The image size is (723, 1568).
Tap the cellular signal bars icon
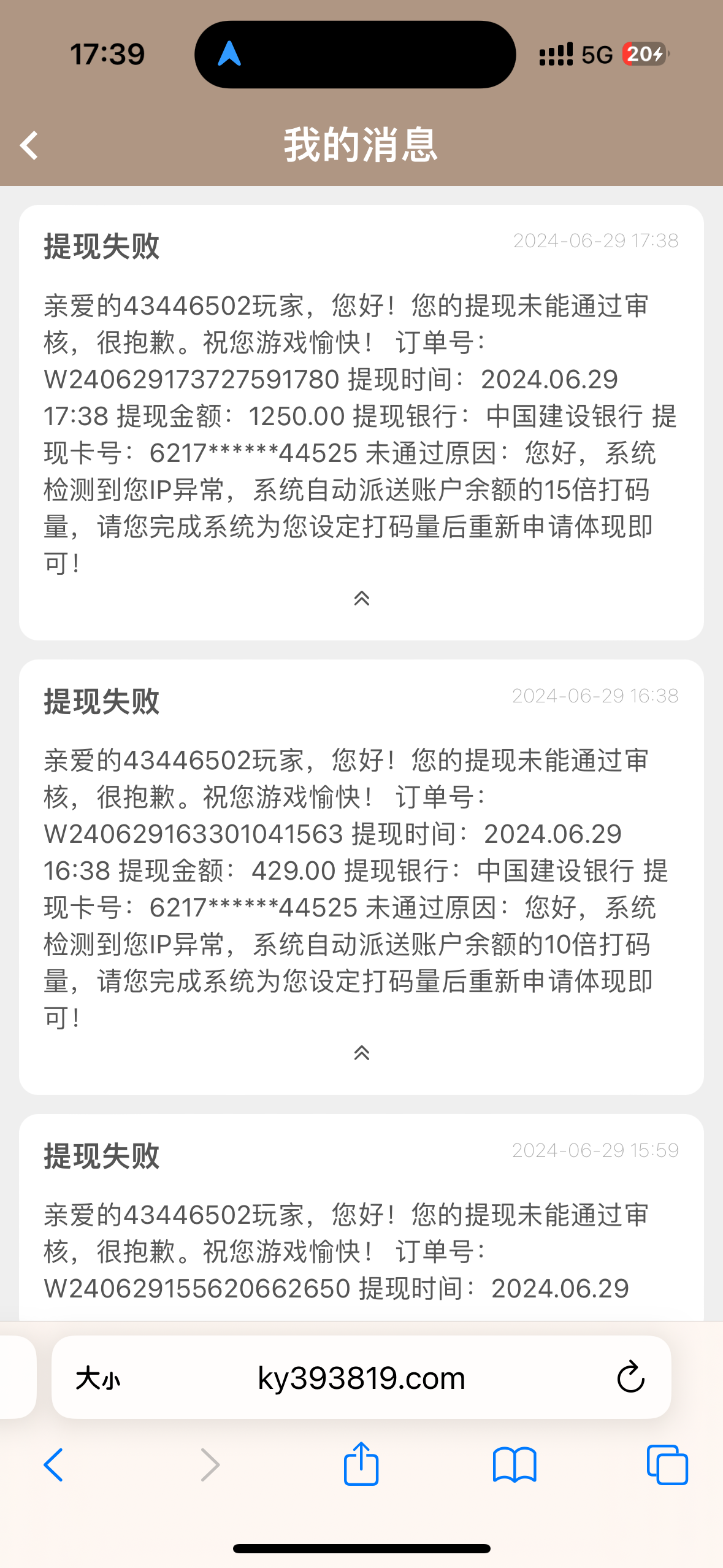555,54
